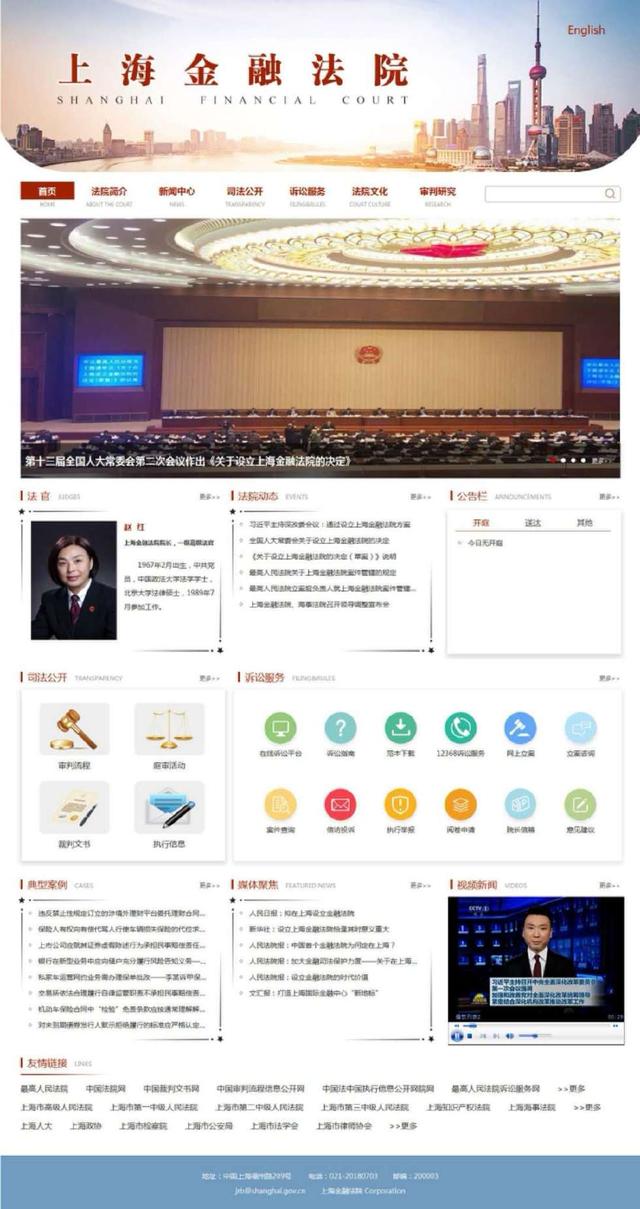Open the 诉讼服务 navigation item
The image size is (640, 1209).
point(307,191)
